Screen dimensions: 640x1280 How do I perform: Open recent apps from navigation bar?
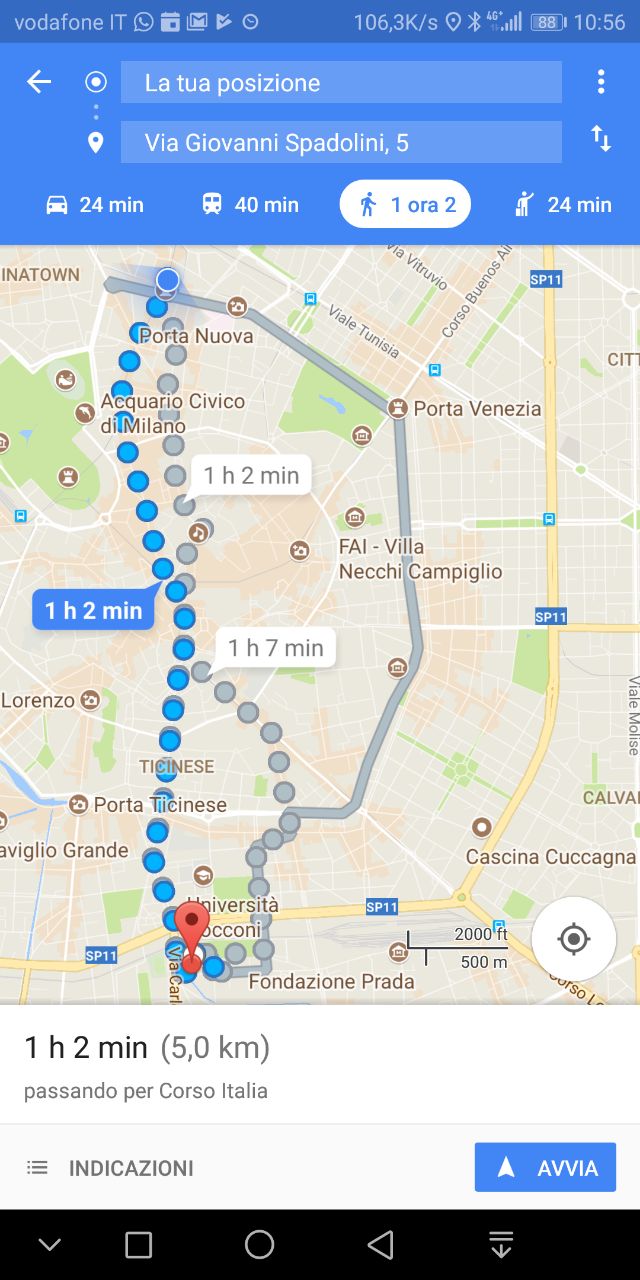tap(138, 1244)
